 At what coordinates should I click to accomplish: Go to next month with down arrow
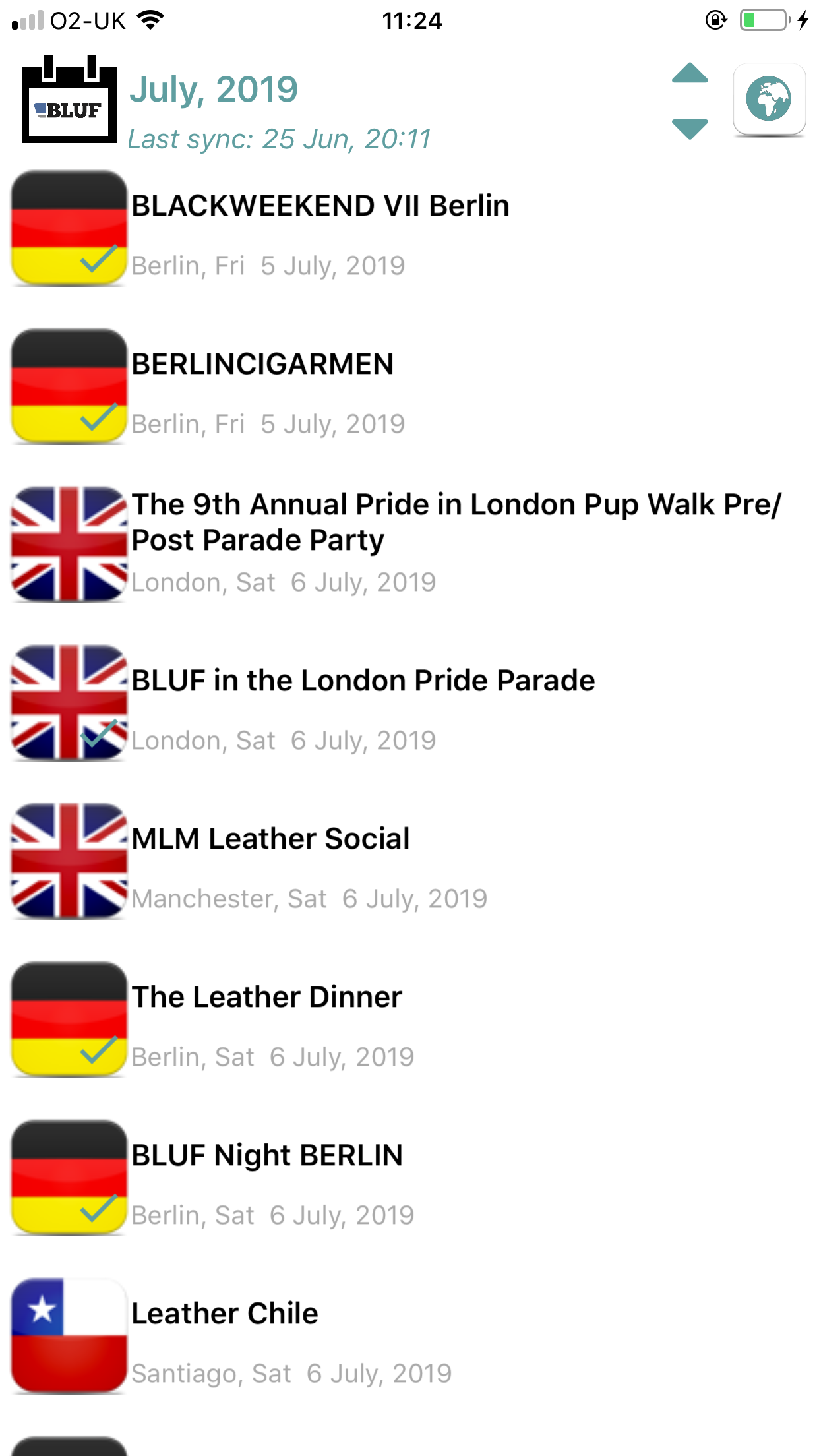(690, 129)
